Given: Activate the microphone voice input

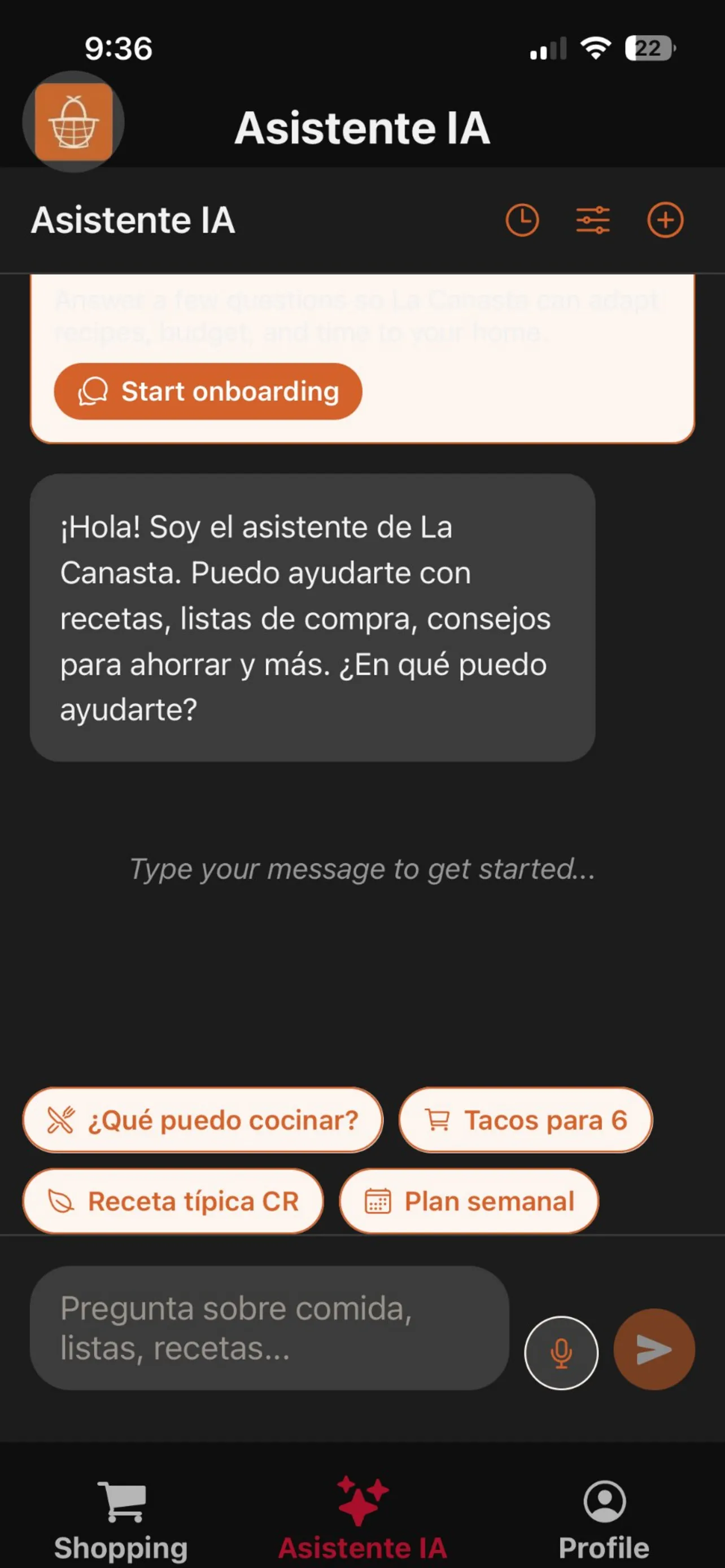Looking at the screenshot, I should pyautogui.click(x=561, y=1352).
